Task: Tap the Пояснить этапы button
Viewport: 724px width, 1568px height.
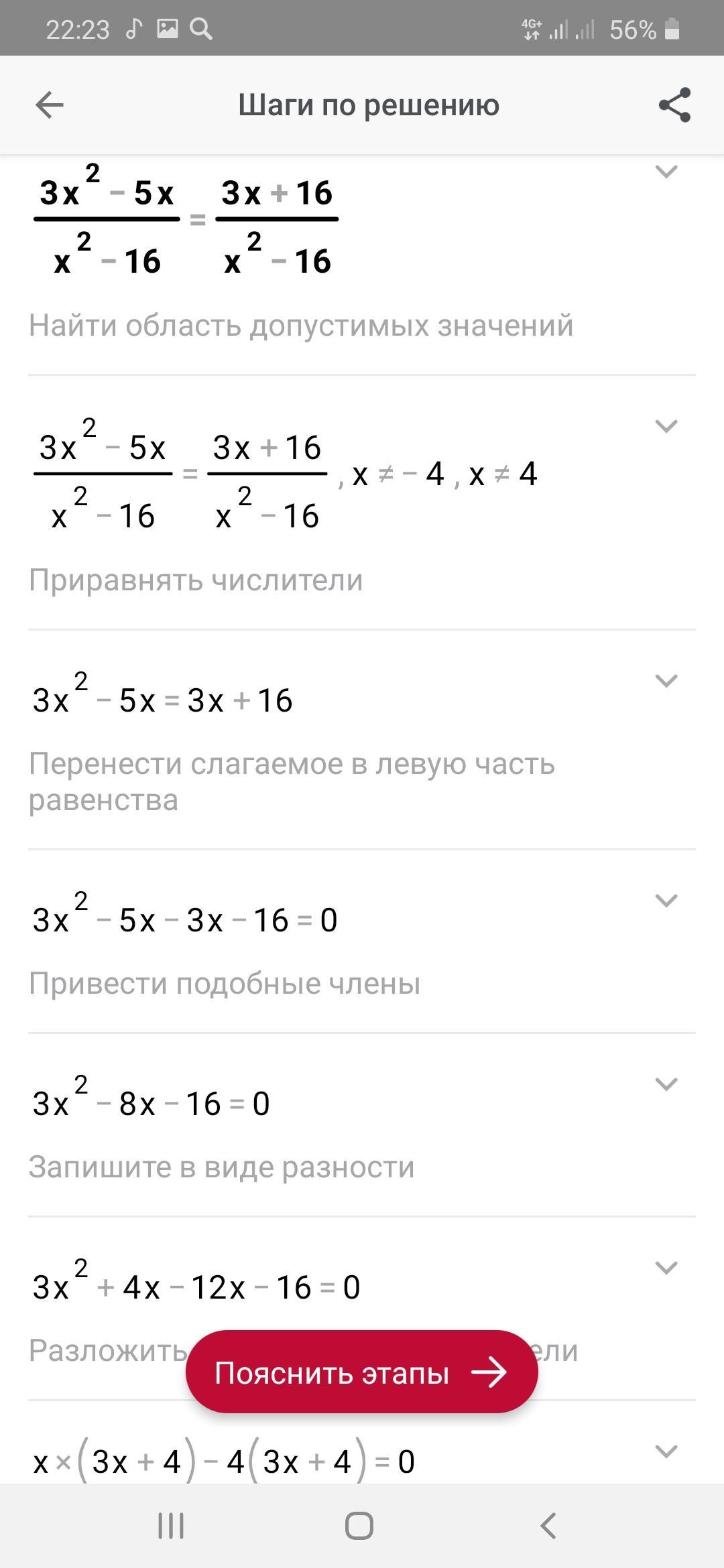Action: (361, 1372)
